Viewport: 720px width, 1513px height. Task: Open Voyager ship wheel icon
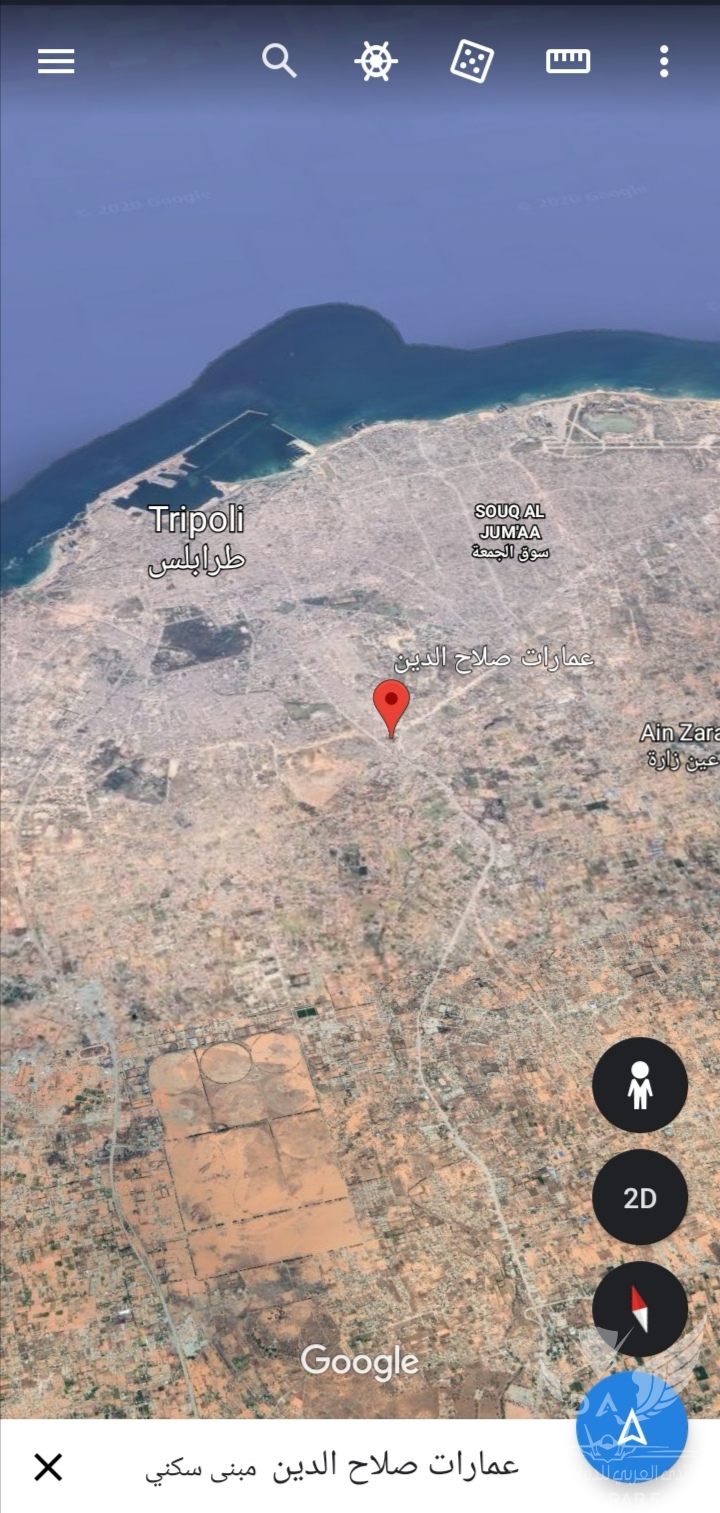point(376,62)
